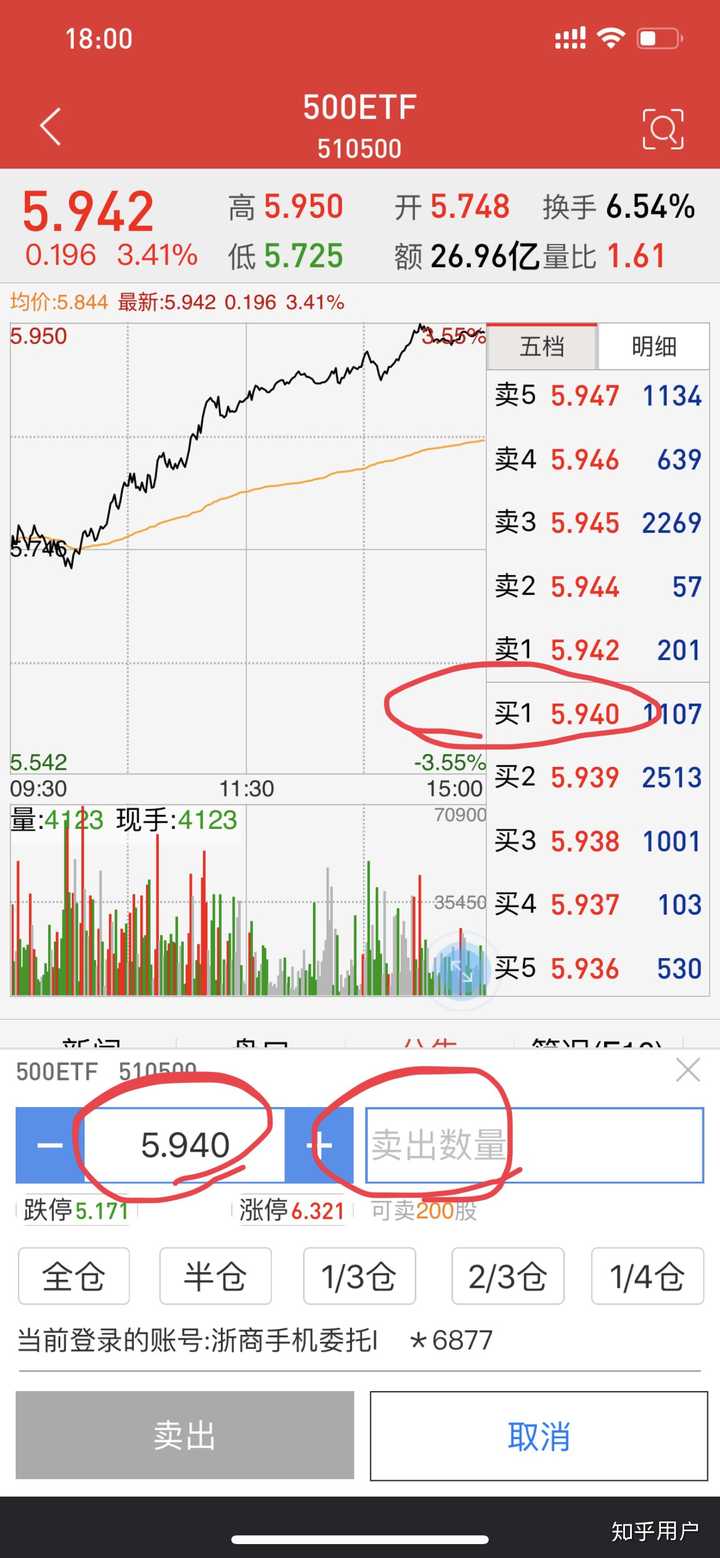Tap the fullscreen expand icon on volume chart
Screen dimensions: 720x1558
pyautogui.click(x=463, y=968)
